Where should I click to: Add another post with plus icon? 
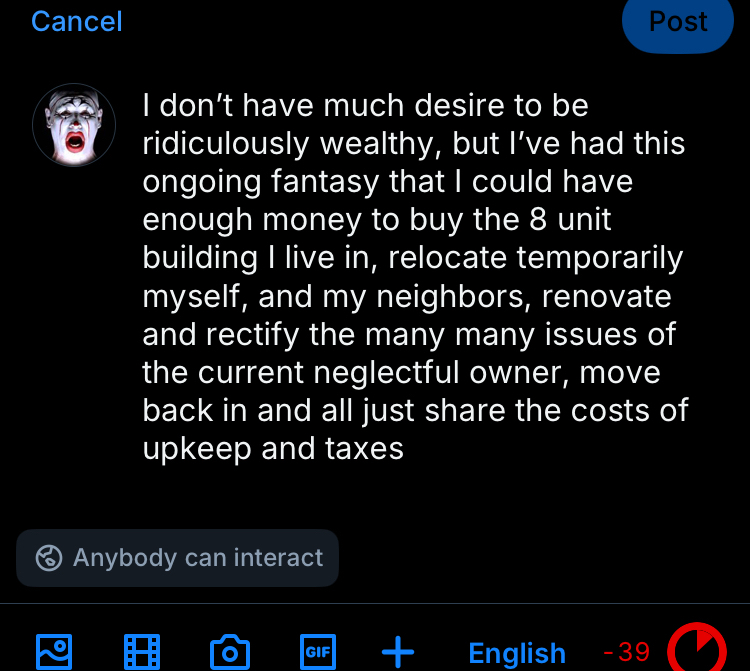click(398, 652)
